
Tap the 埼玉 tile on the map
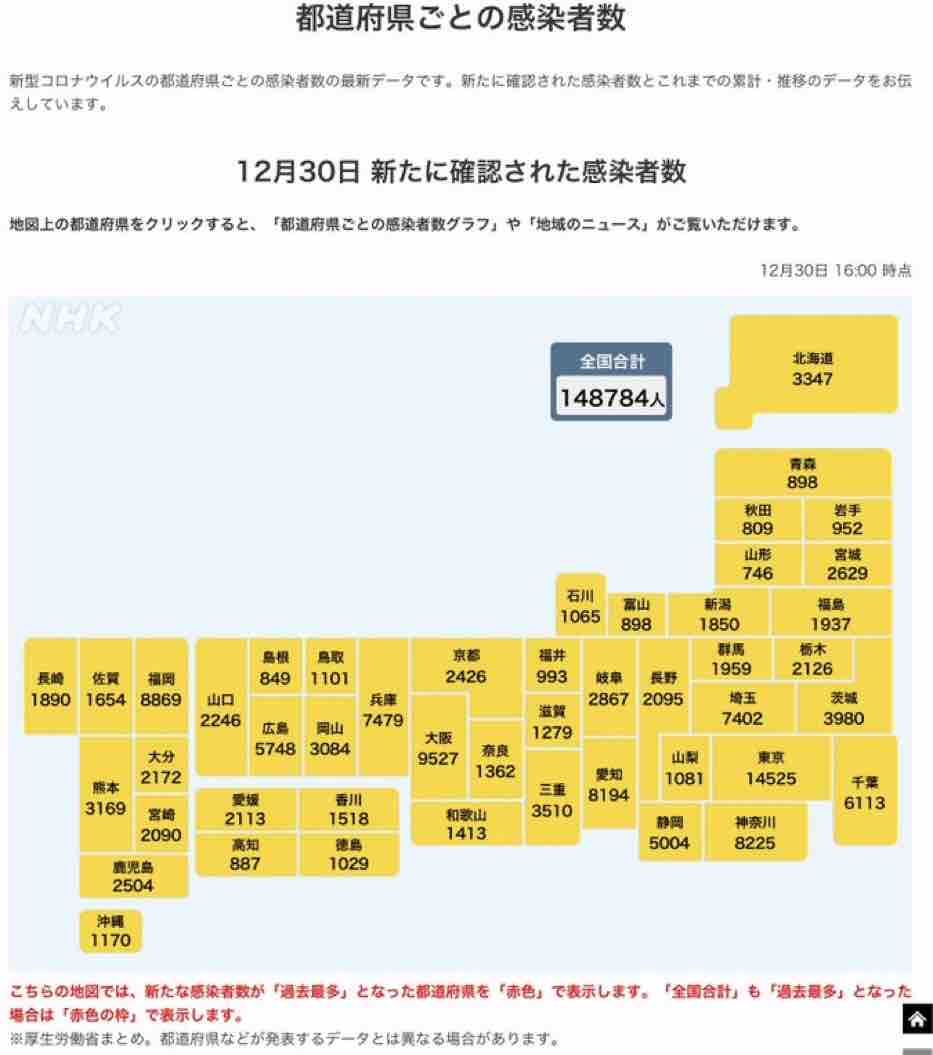[x=742, y=709]
